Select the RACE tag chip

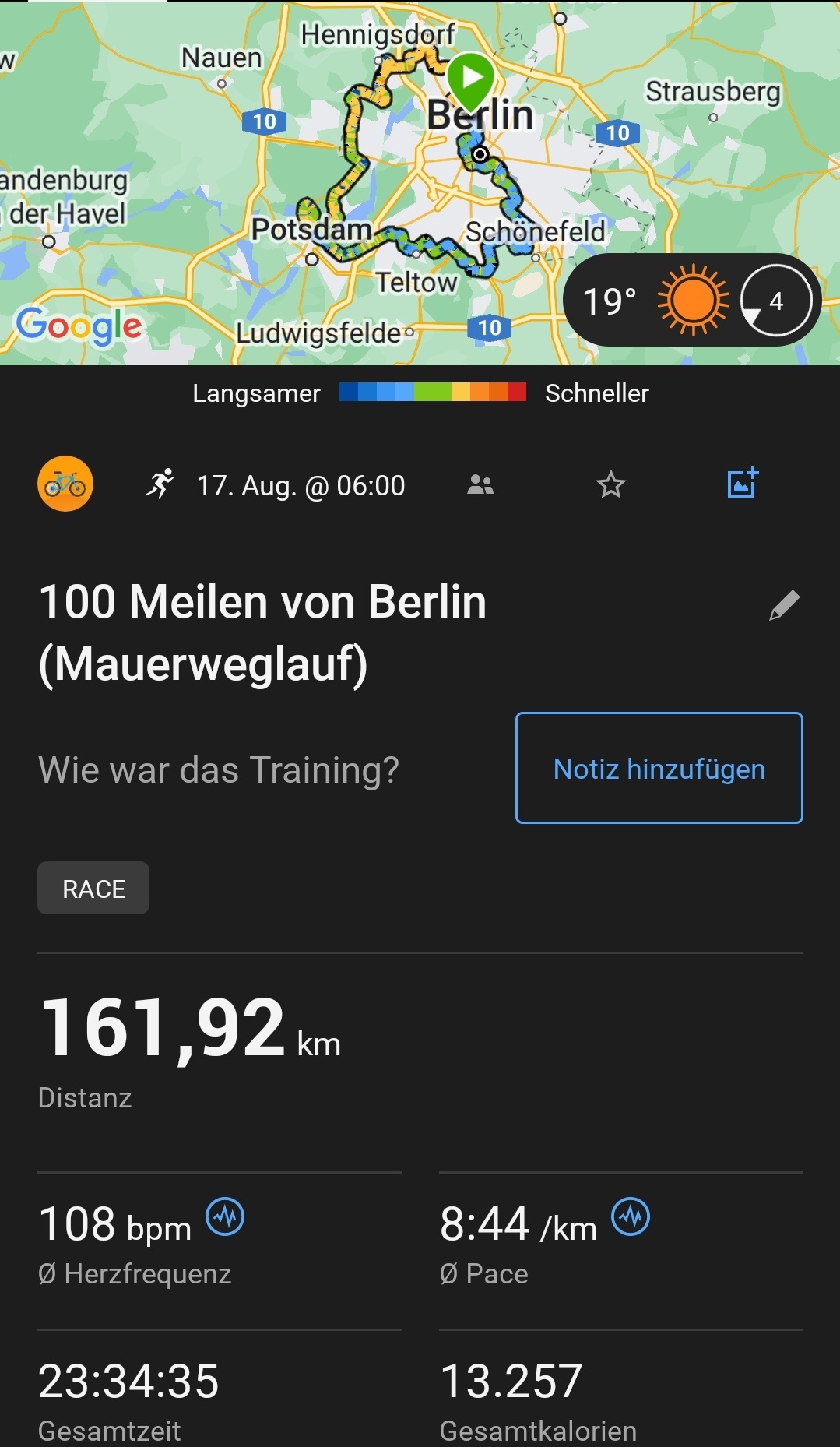[x=93, y=888]
